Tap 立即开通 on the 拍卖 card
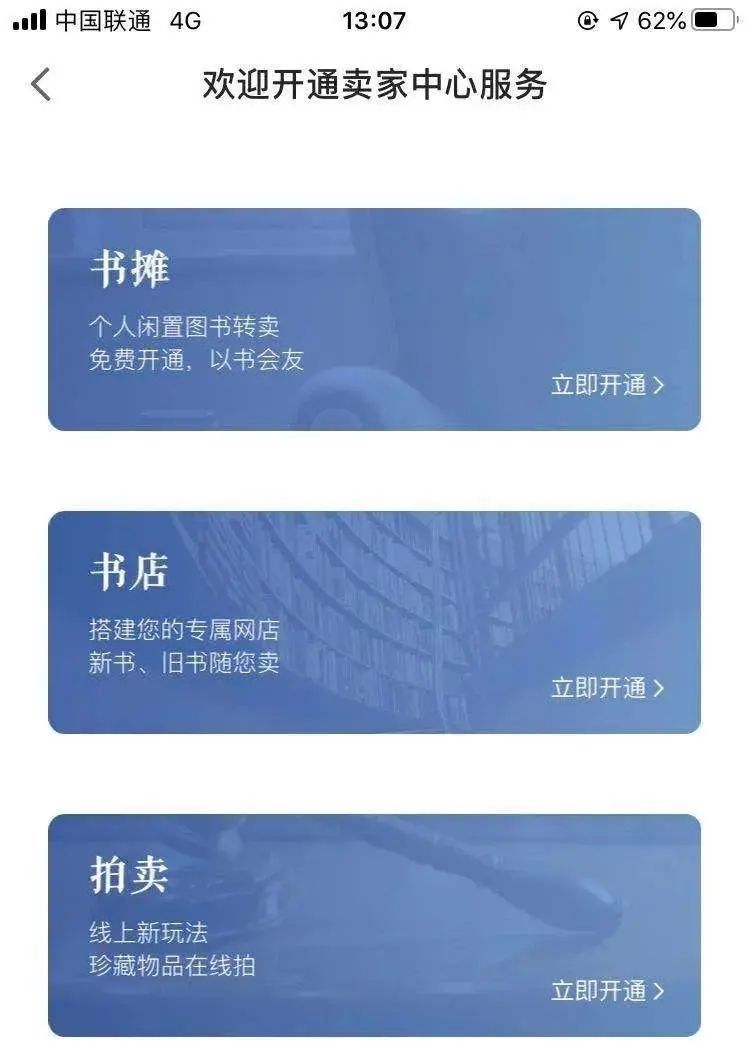This screenshot has height=1064, width=750. point(607,991)
